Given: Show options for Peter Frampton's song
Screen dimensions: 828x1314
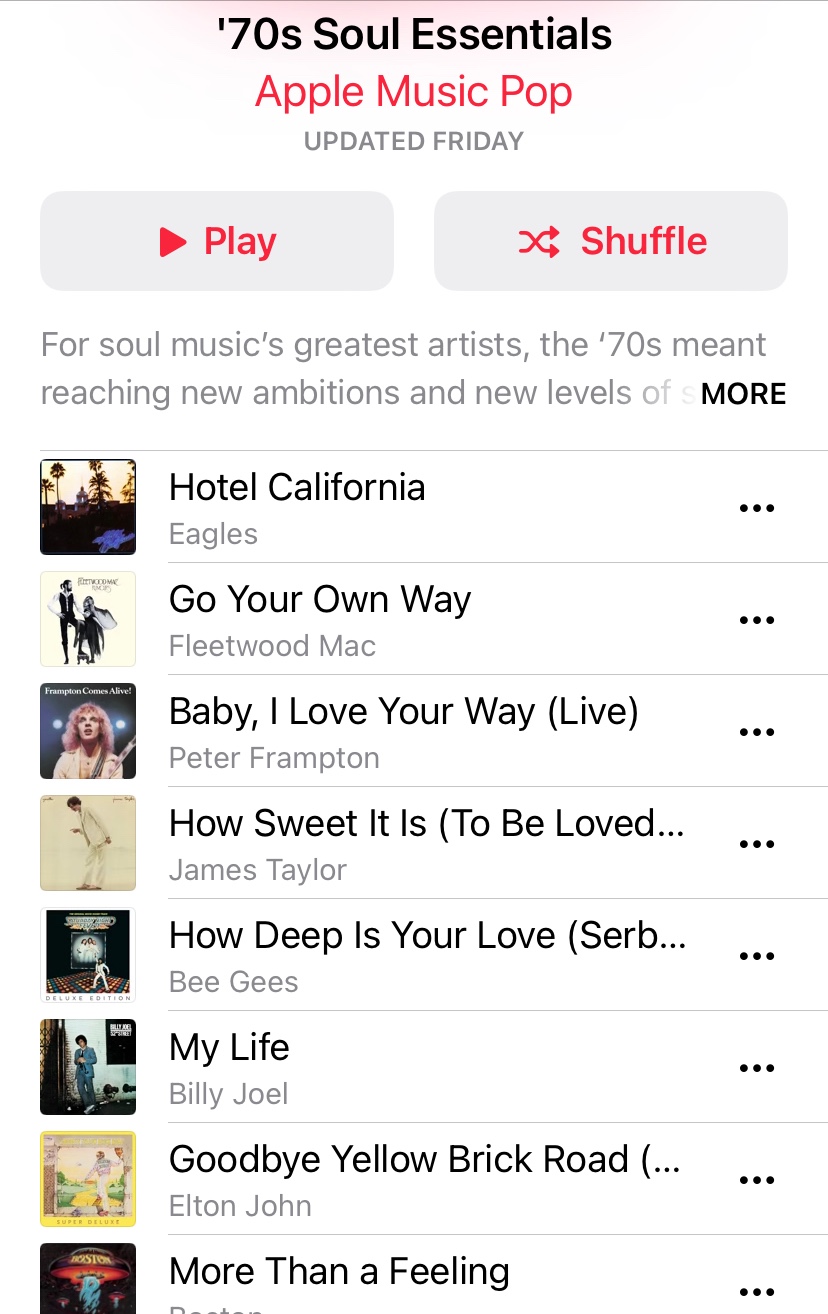Looking at the screenshot, I should point(756,732).
